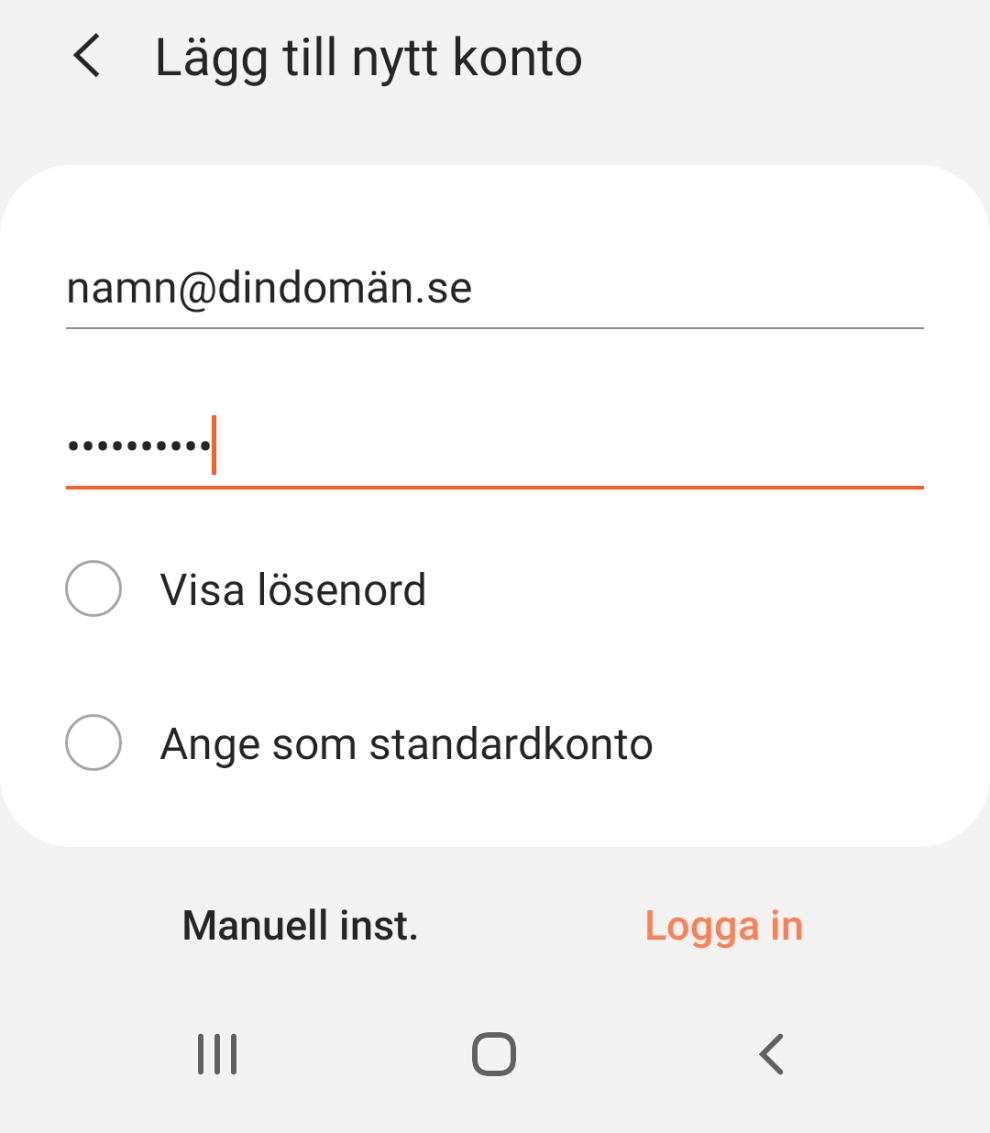
Task: Edit the email address field
Action: [494, 290]
